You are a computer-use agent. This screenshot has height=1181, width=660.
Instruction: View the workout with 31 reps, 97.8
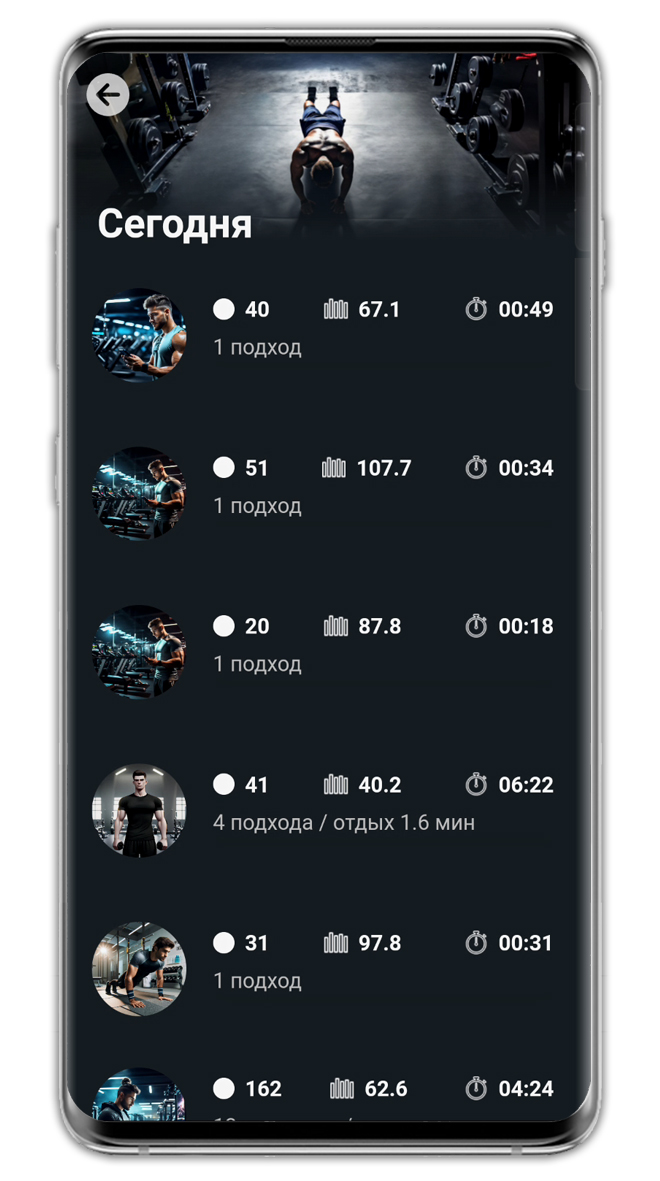tap(330, 961)
